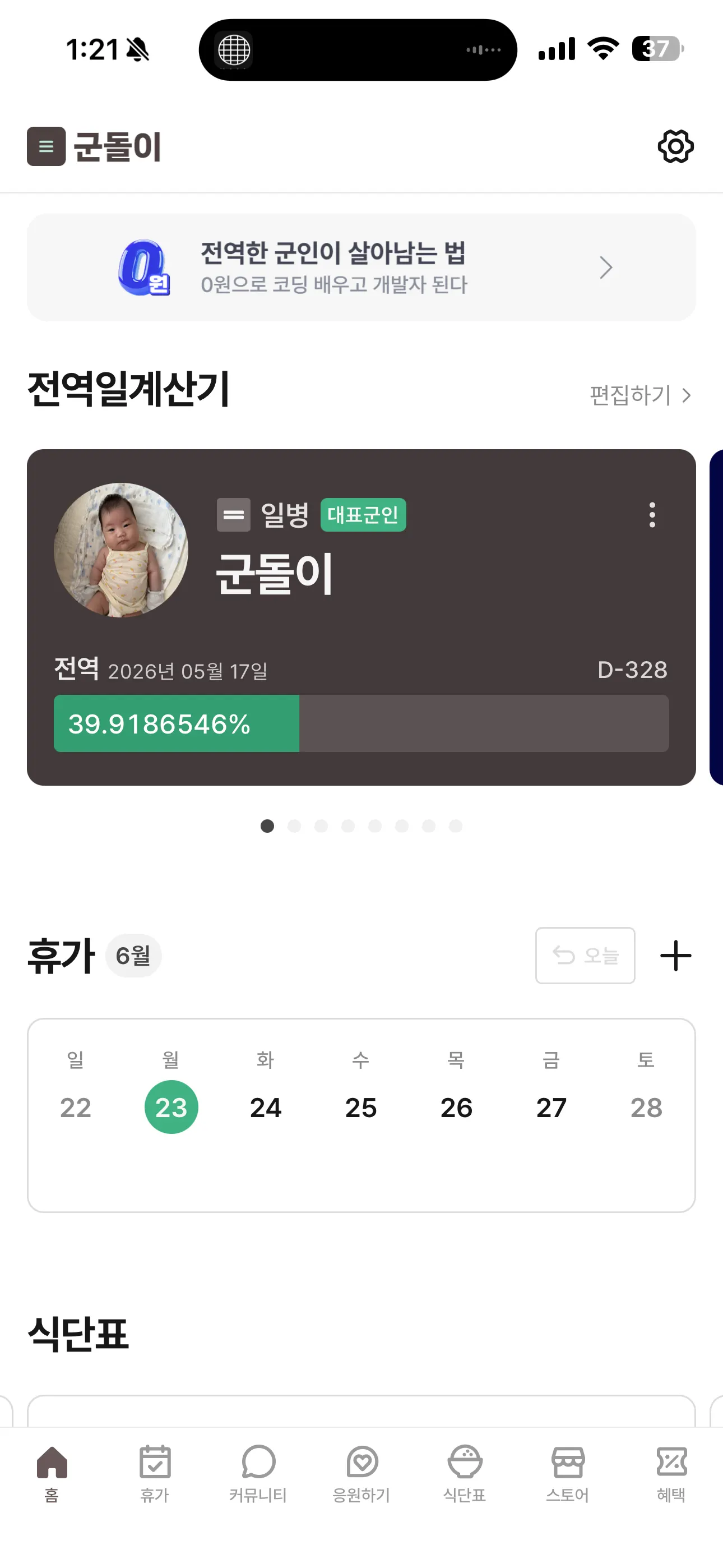Open the settings gear icon
The image size is (723, 1568).
click(675, 147)
